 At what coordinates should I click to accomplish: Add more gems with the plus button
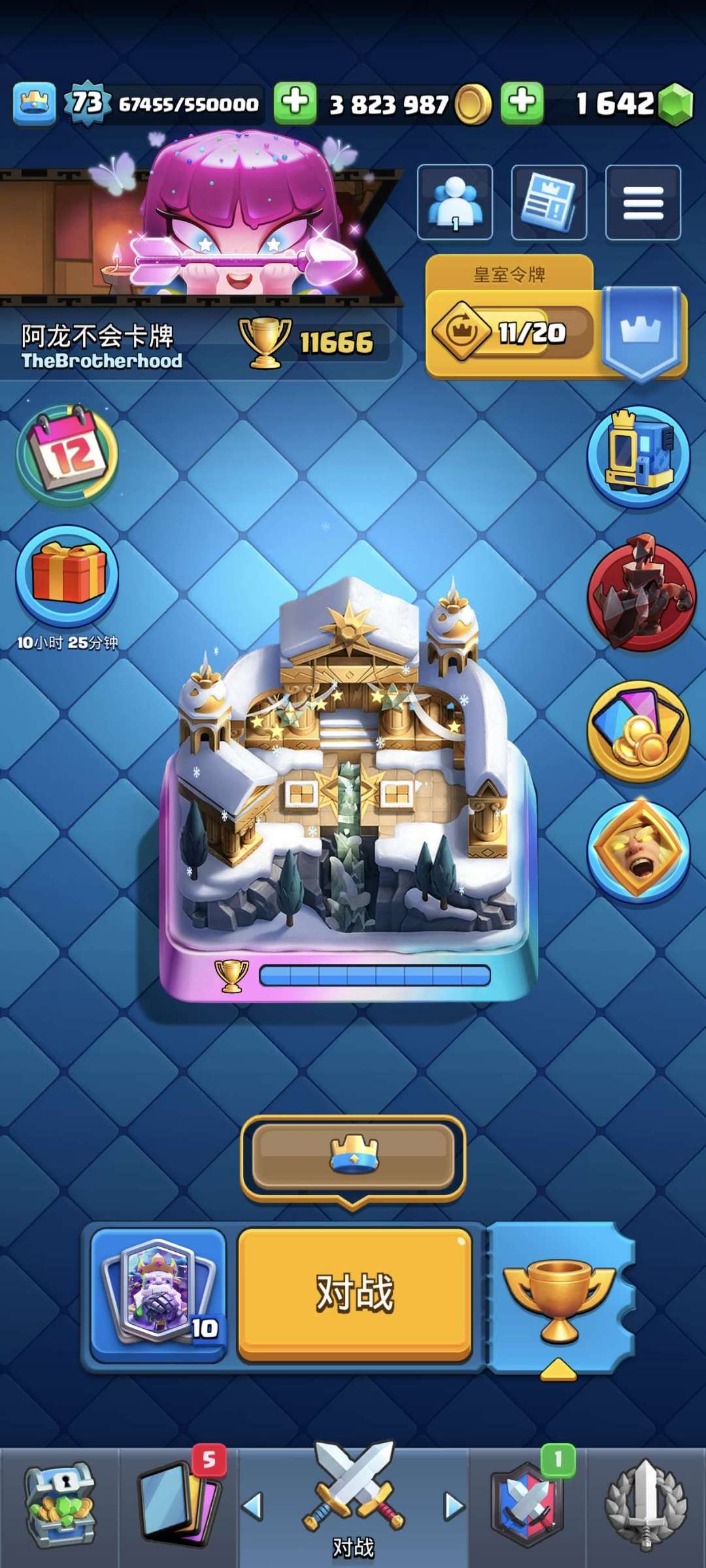[522, 103]
